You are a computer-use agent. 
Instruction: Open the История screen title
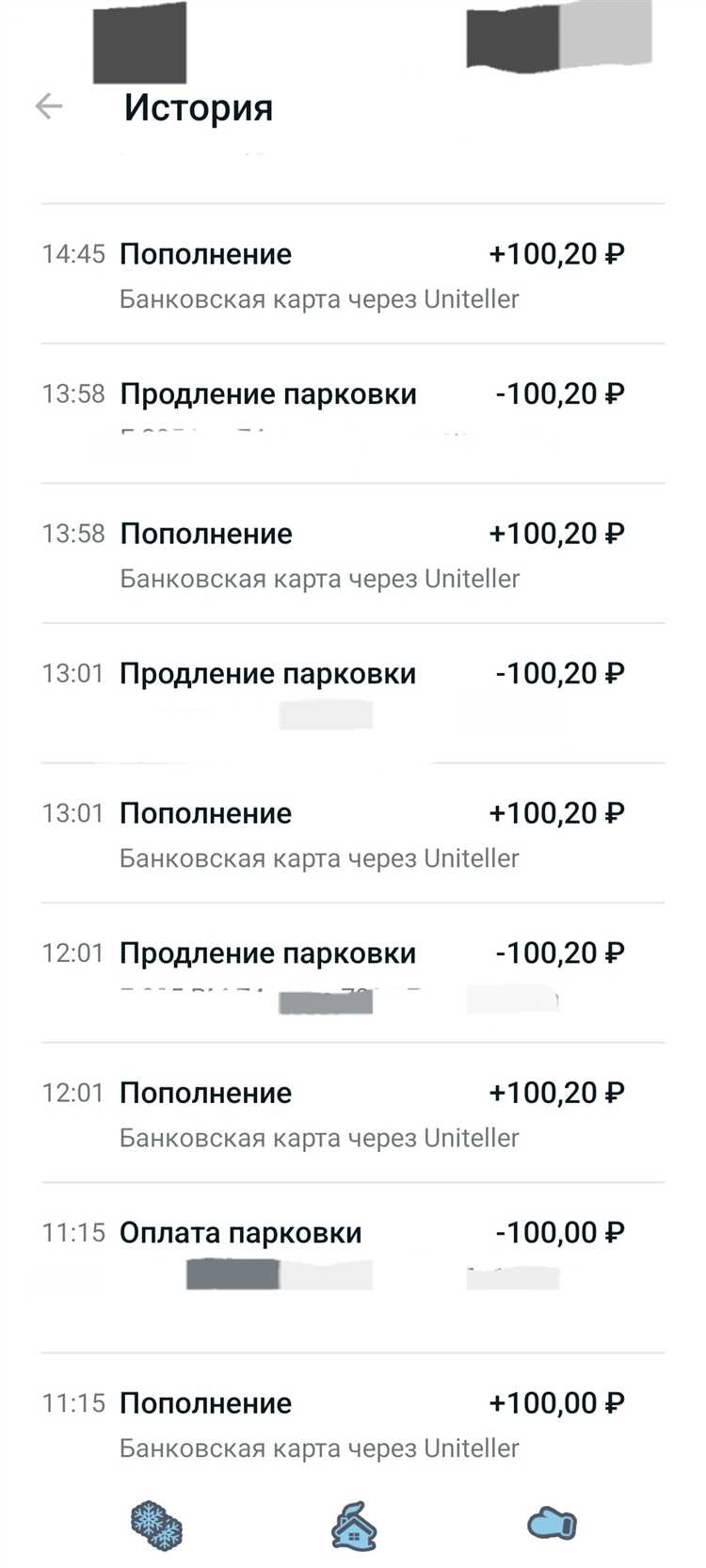(x=198, y=106)
